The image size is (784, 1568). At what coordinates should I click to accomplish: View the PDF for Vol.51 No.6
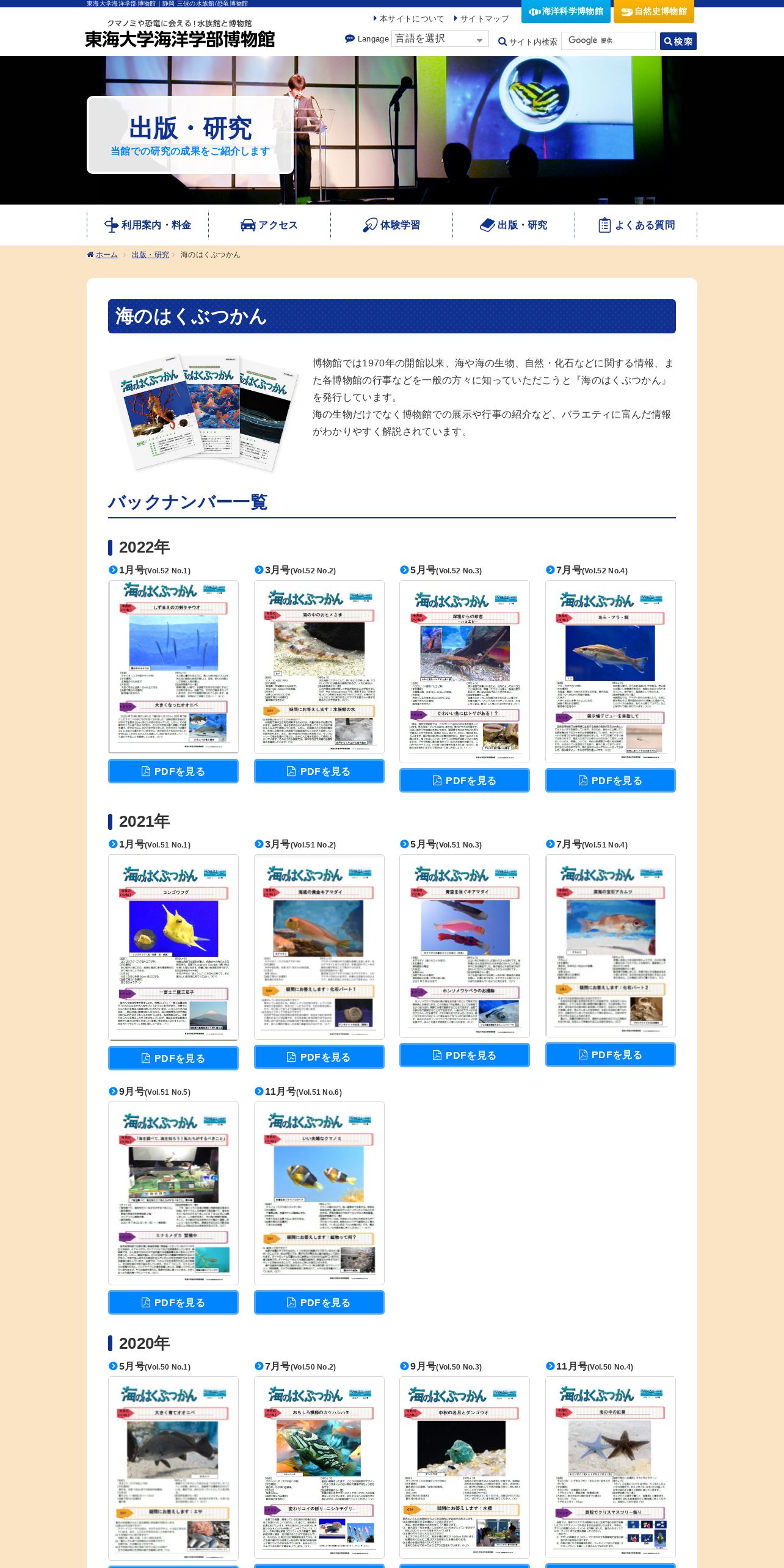[x=319, y=1302]
